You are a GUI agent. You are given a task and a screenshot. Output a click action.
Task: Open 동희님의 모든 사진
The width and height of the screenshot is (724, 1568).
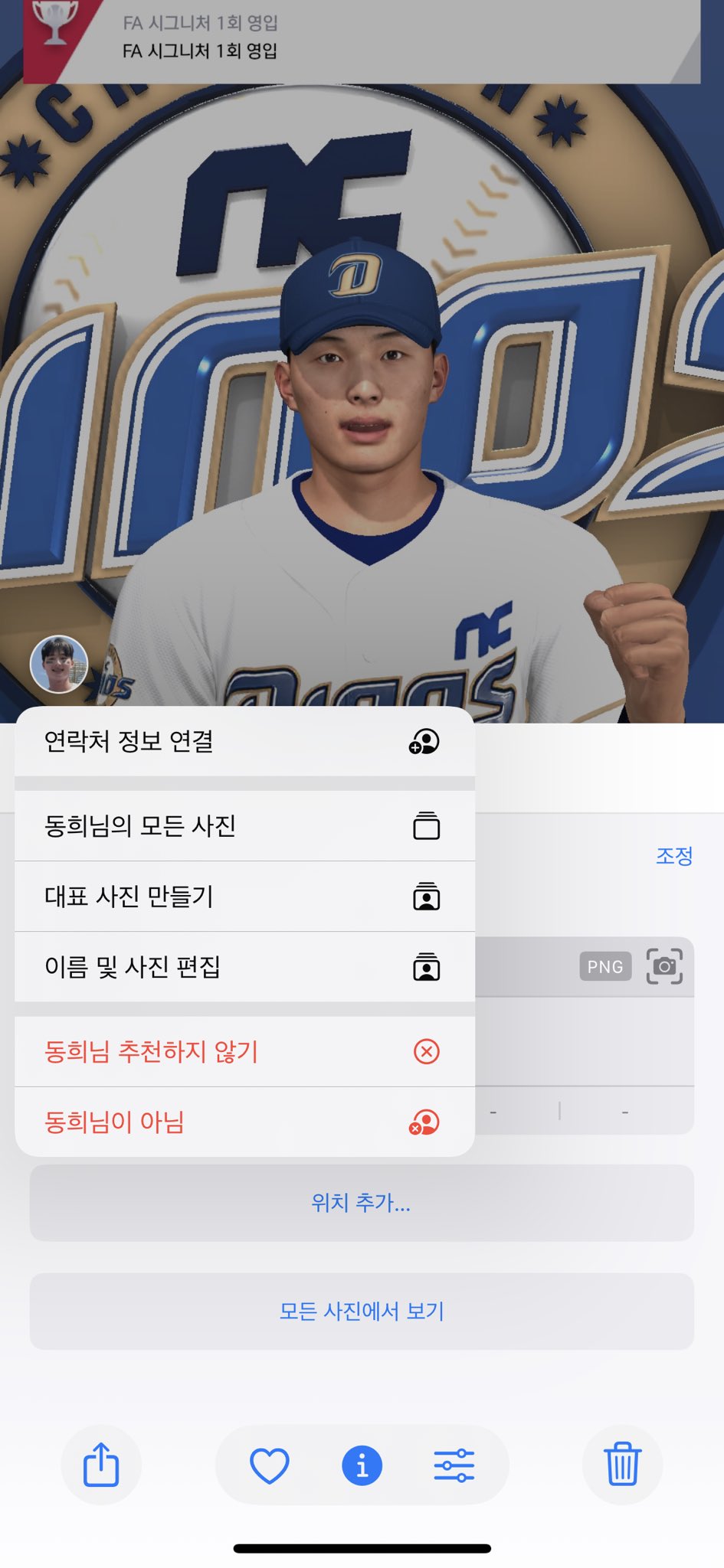pos(244,826)
